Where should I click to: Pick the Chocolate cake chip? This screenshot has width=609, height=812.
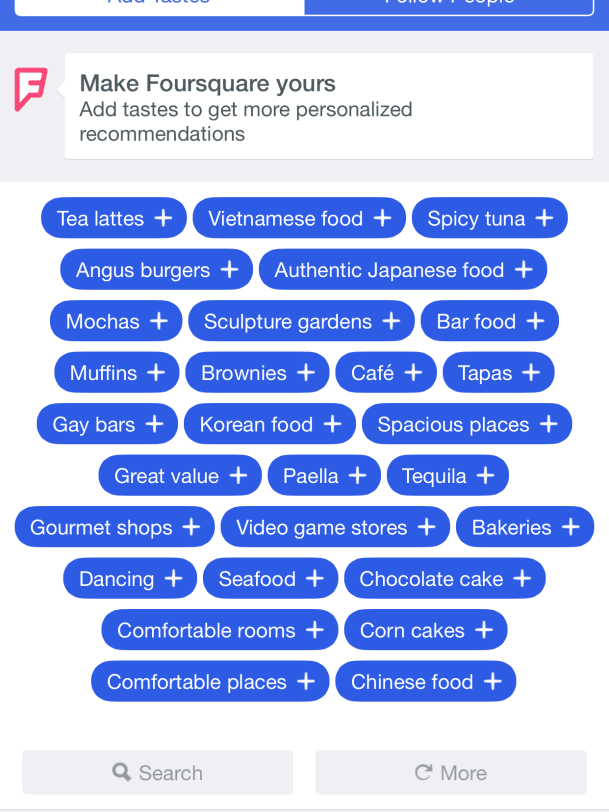pyautogui.click(x=444, y=579)
